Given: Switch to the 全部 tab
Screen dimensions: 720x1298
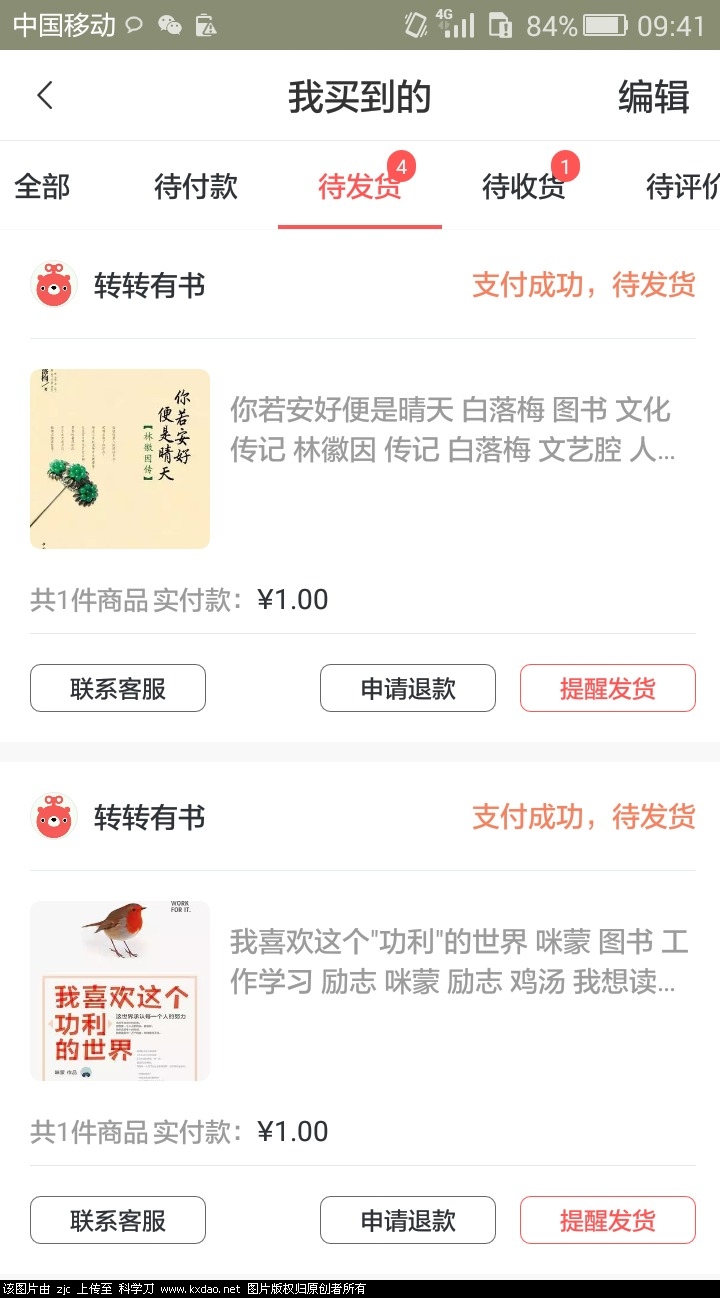Looking at the screenshot, I should 42,187.
